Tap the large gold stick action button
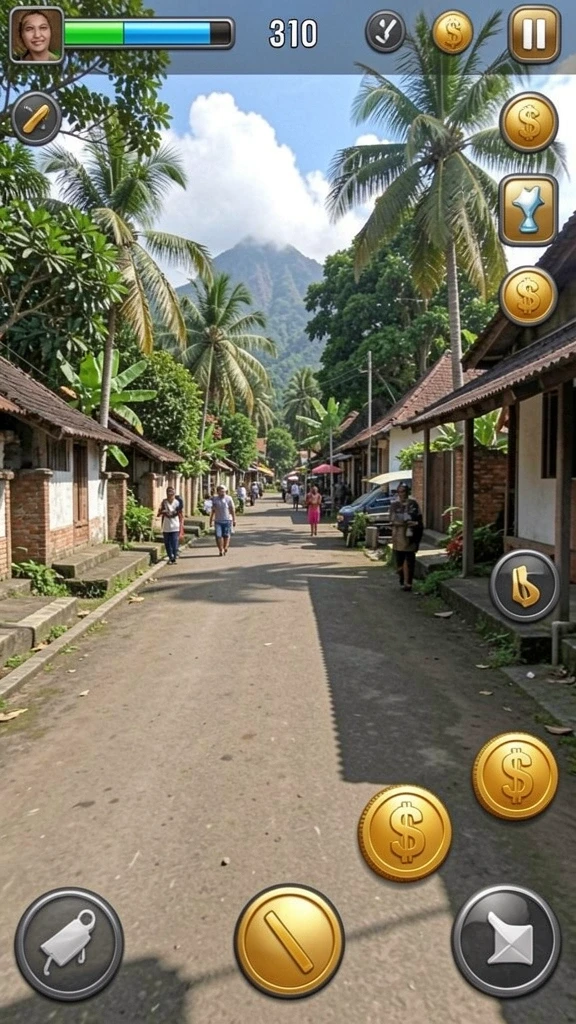The height and width of the screenshot is (1024, 576). [x=289, y=941]
